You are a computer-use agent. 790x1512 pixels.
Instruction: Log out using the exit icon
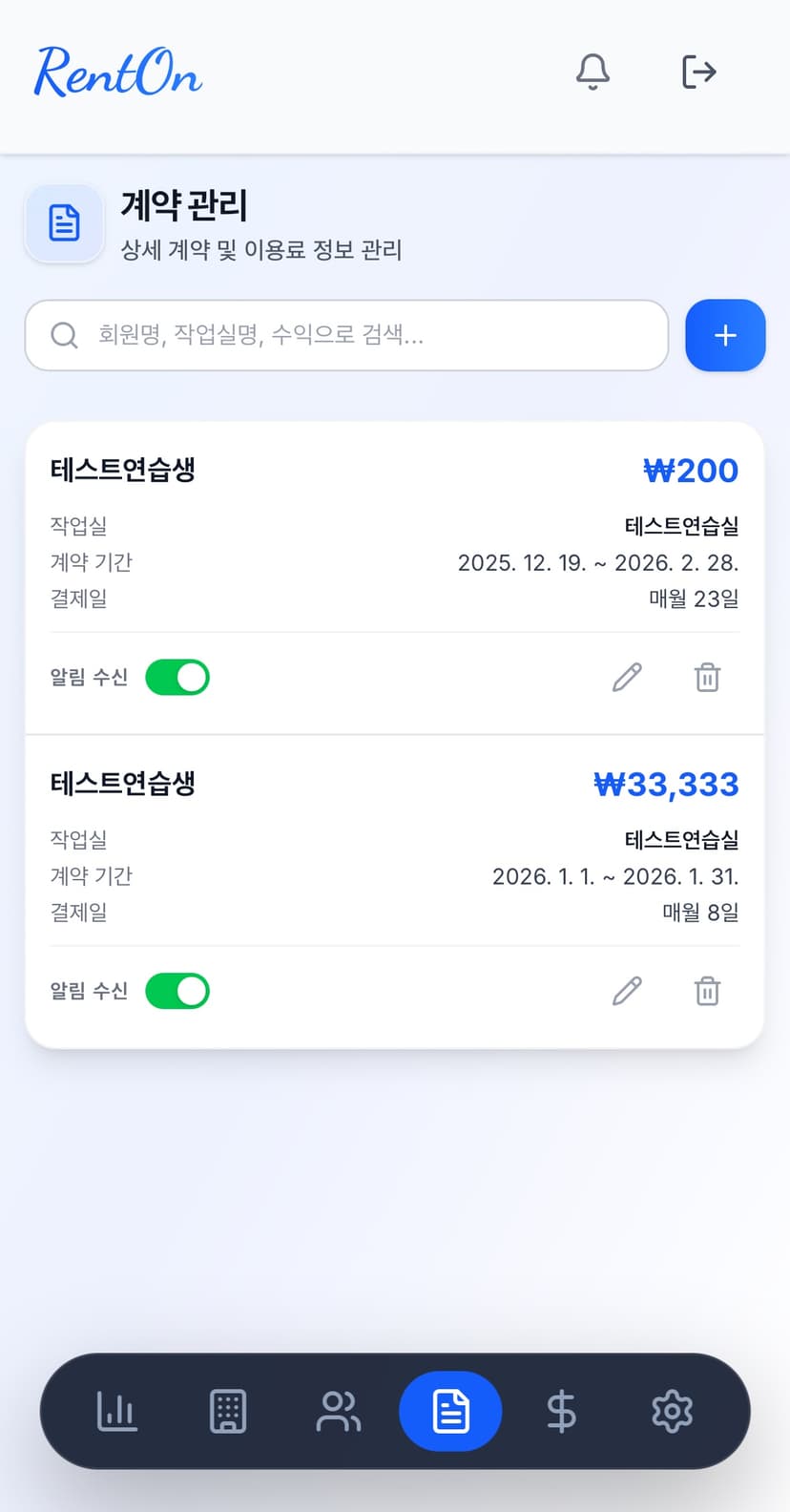coord(698,72)
